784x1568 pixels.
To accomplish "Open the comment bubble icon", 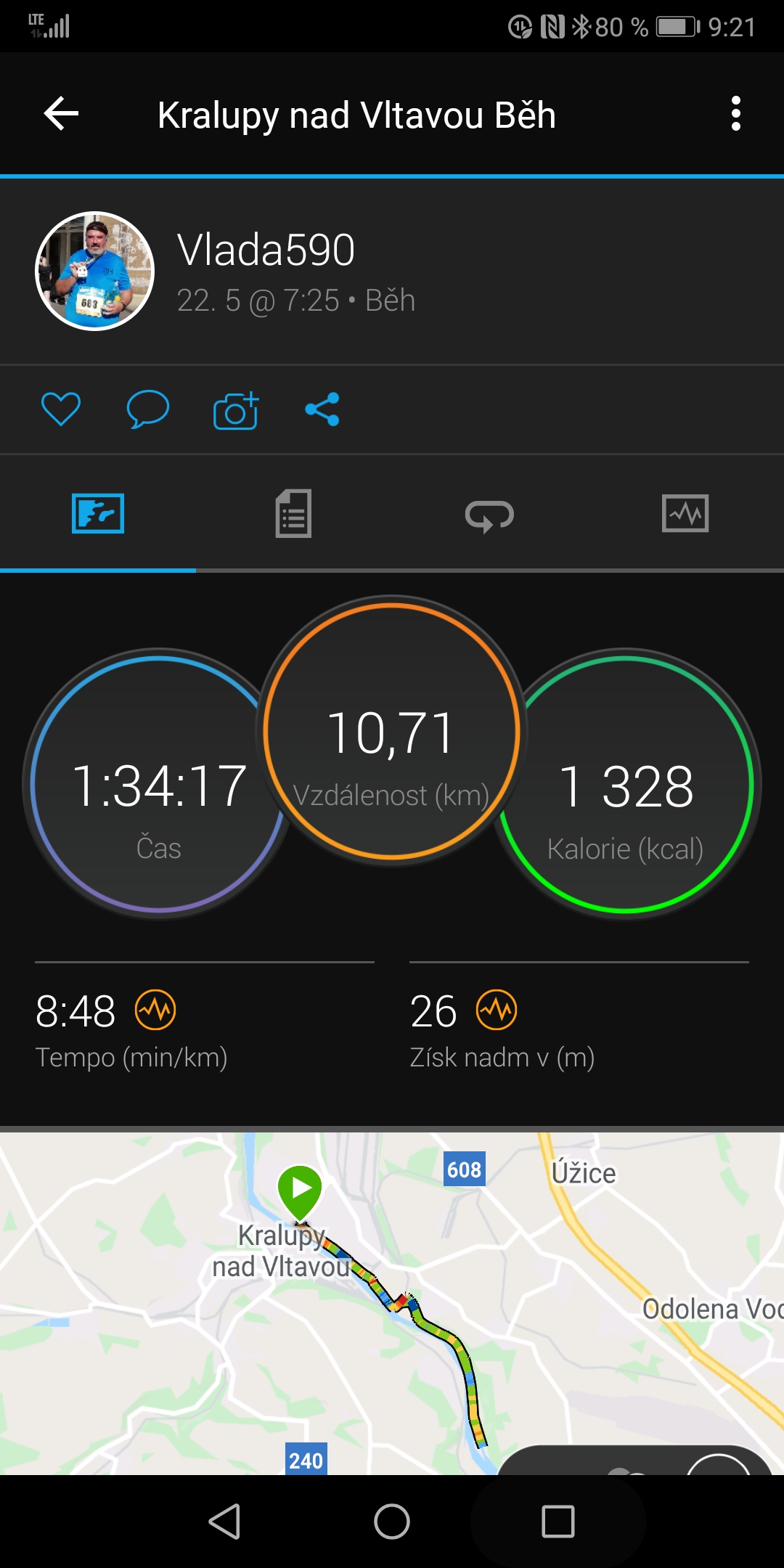I will click(148, 409).
